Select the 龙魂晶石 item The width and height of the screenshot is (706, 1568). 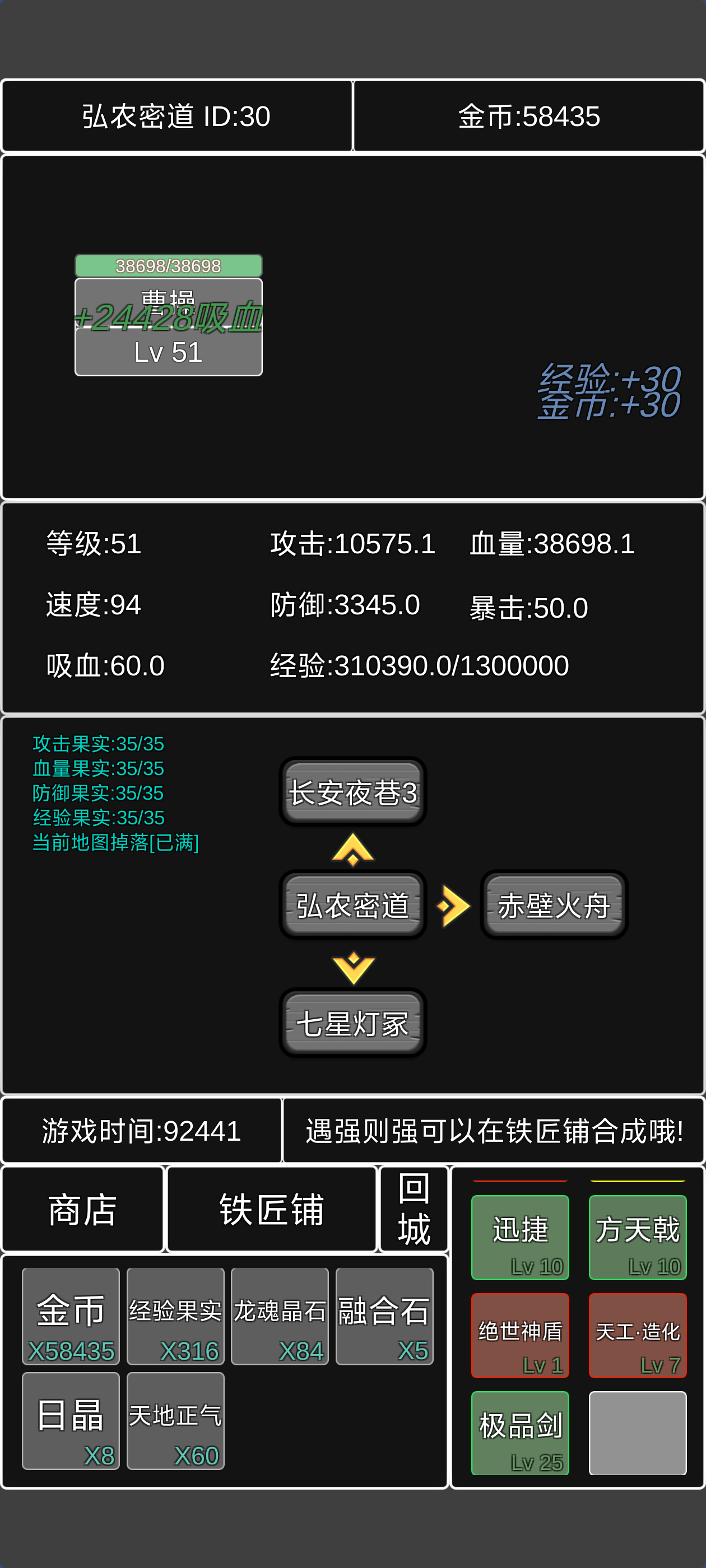280,1317
